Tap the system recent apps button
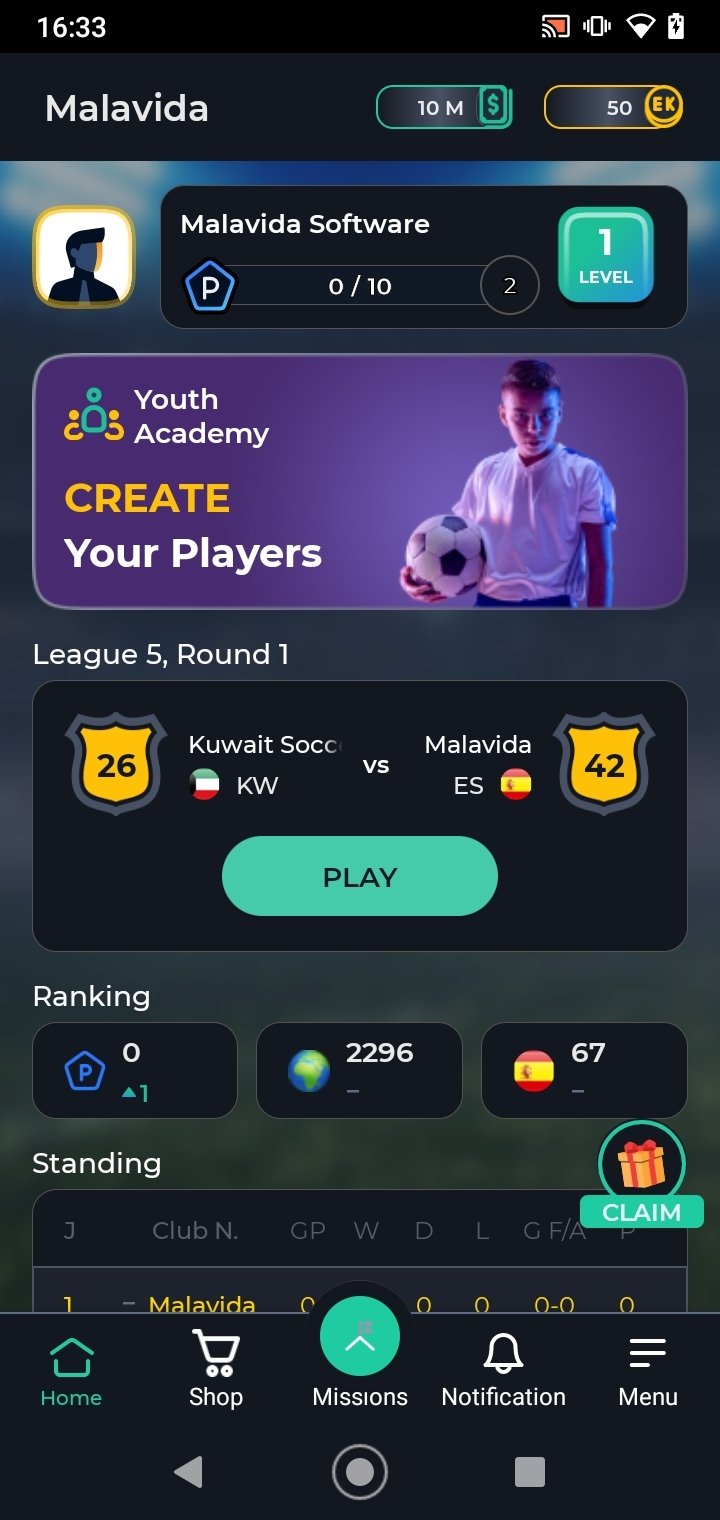 pos(530,1472)
